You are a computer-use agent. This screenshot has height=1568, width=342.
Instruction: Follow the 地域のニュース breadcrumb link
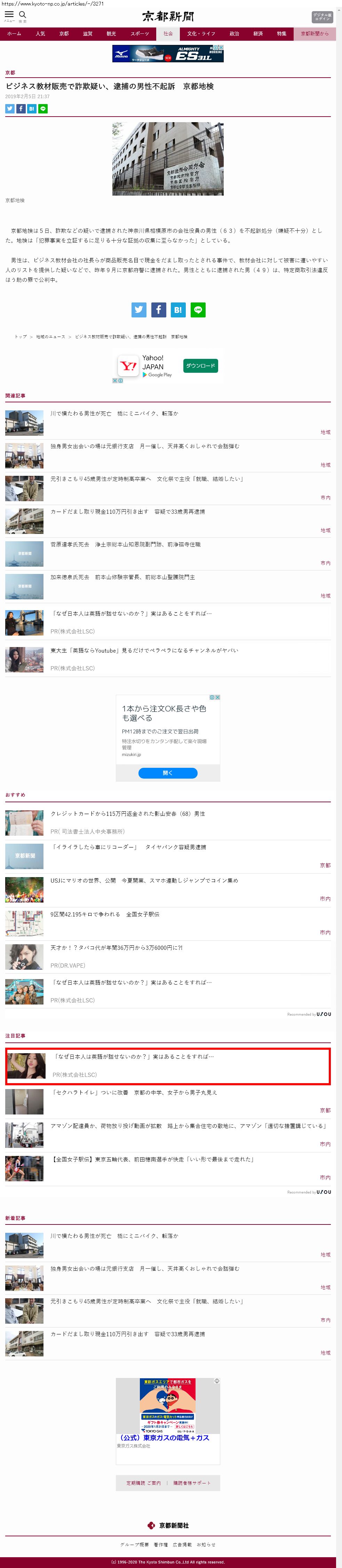pos(50,337)
